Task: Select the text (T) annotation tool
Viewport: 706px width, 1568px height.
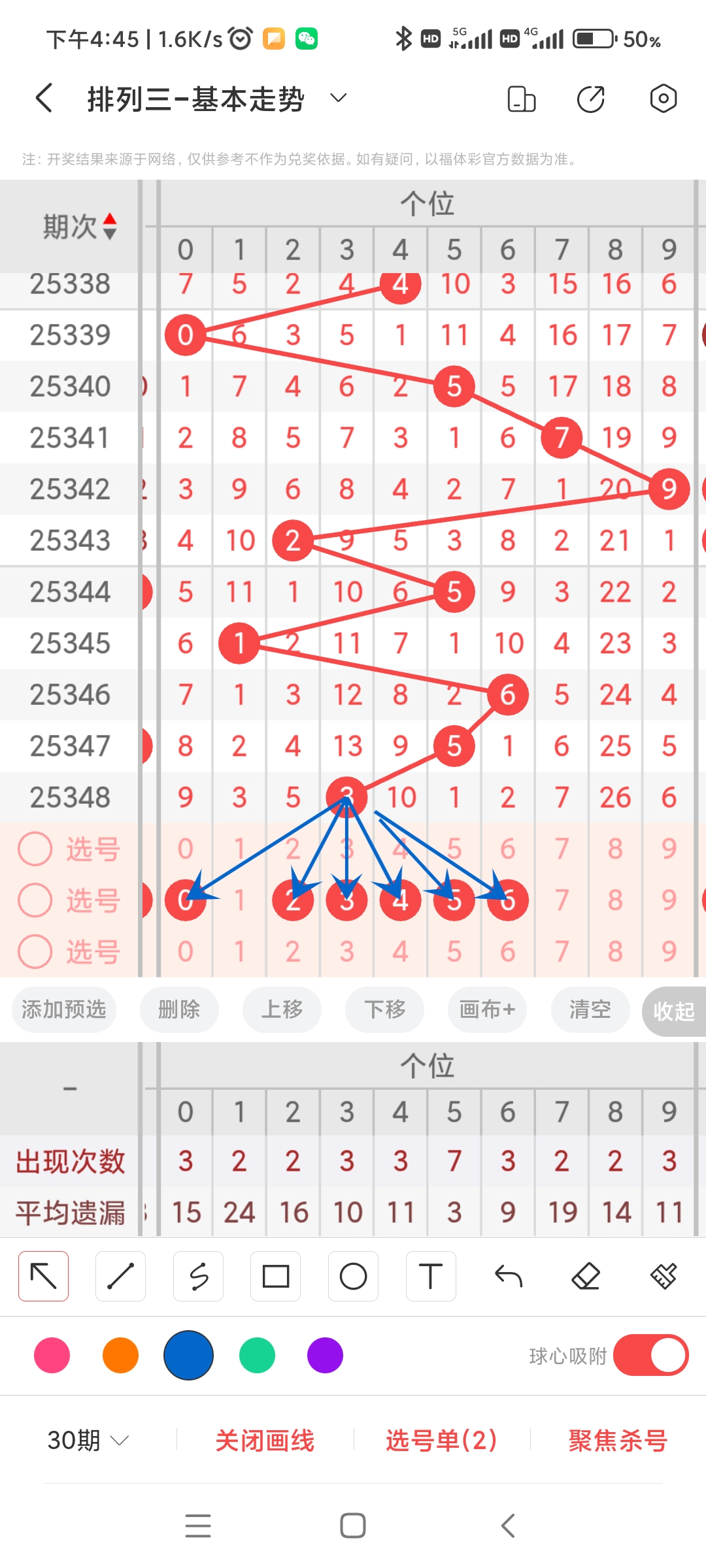Action: [431, 1275]
